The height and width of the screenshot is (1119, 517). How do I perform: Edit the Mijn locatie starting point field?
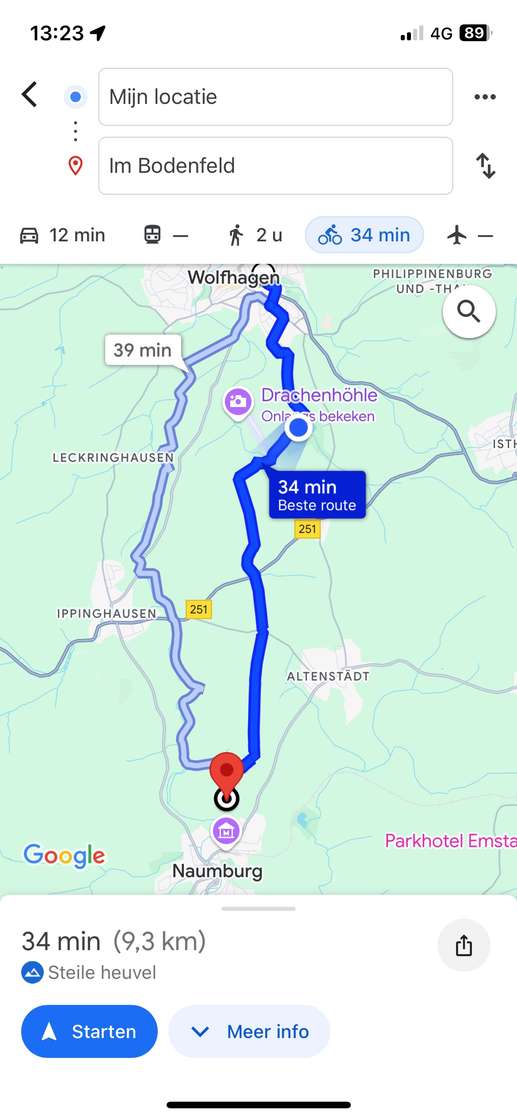click(276, 97)
